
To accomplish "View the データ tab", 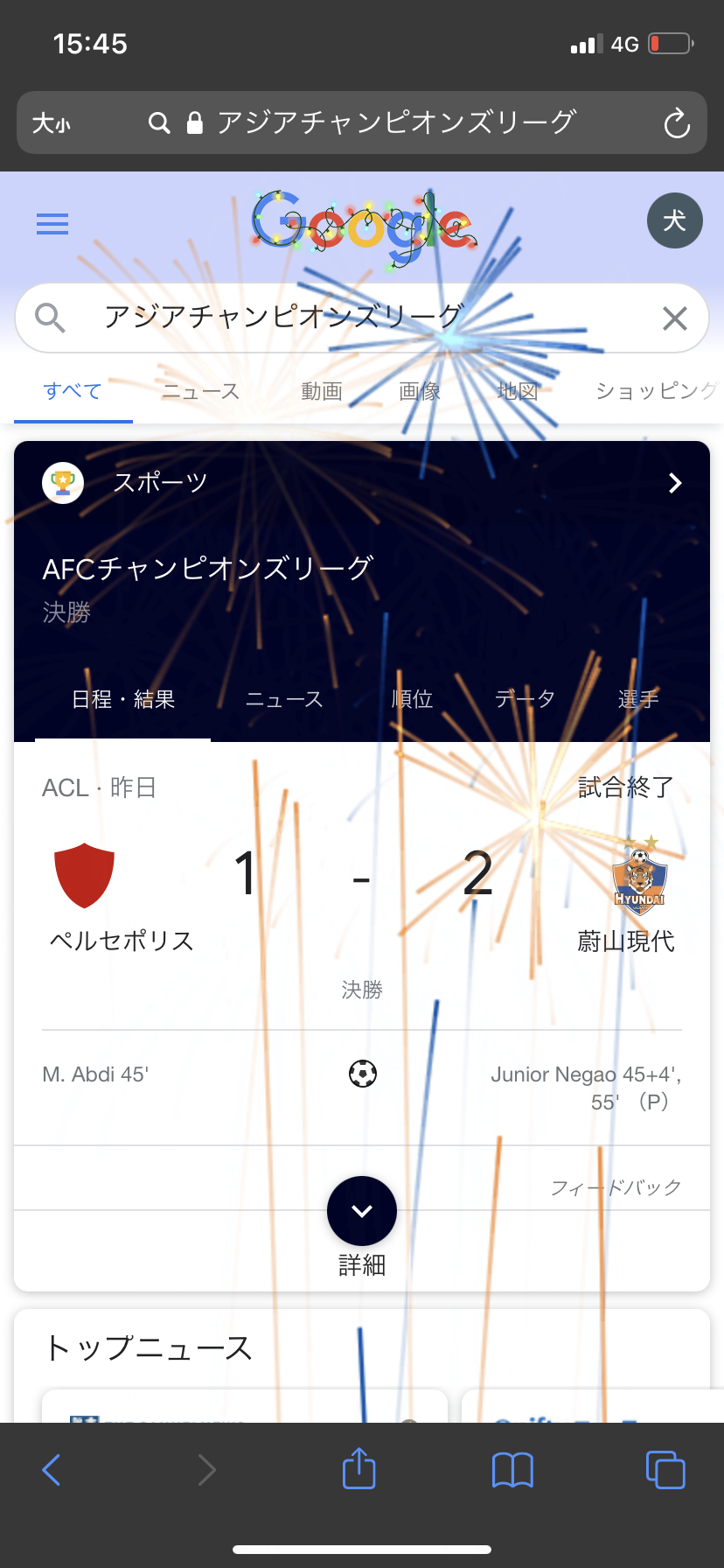I will [x=525, y=699].
